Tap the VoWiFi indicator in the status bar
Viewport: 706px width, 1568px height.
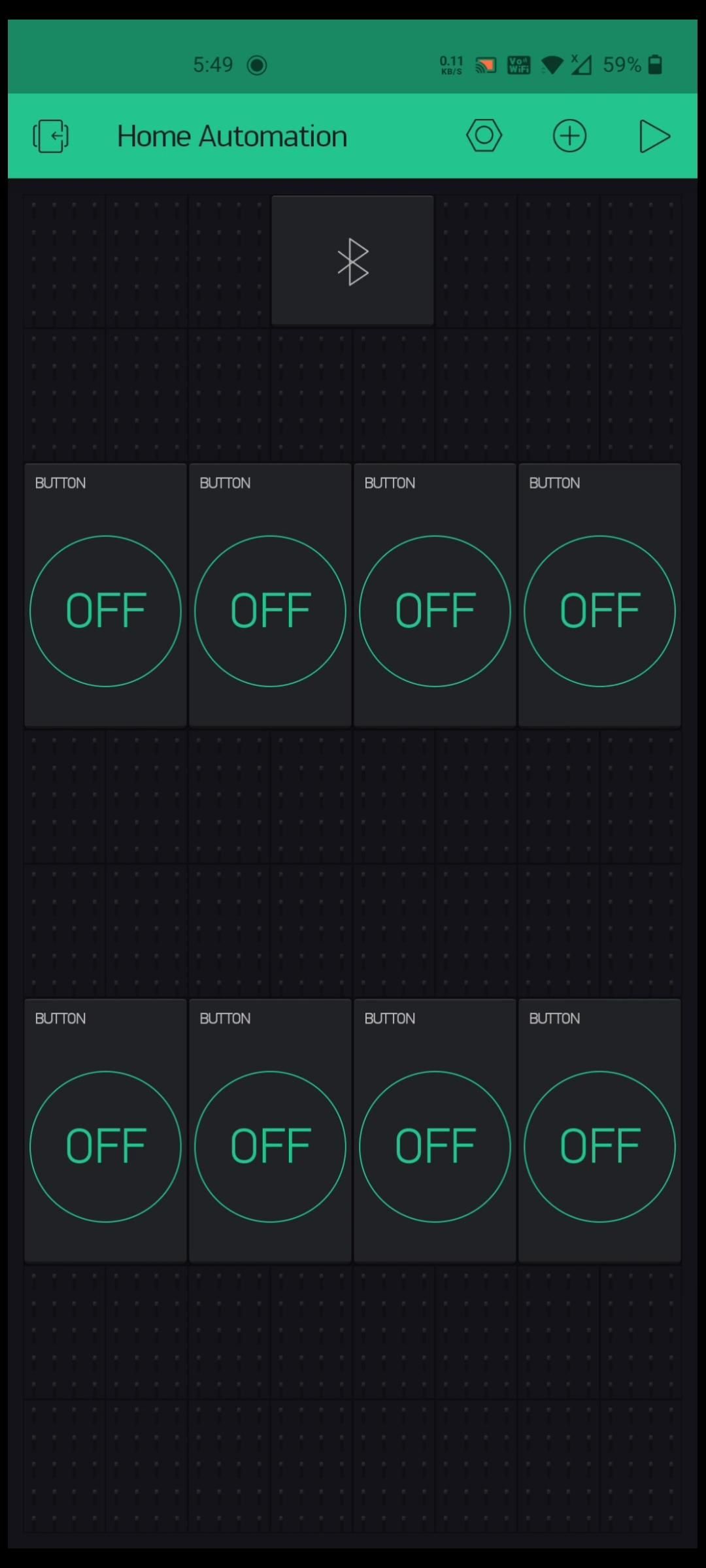(x=518, y=64)
